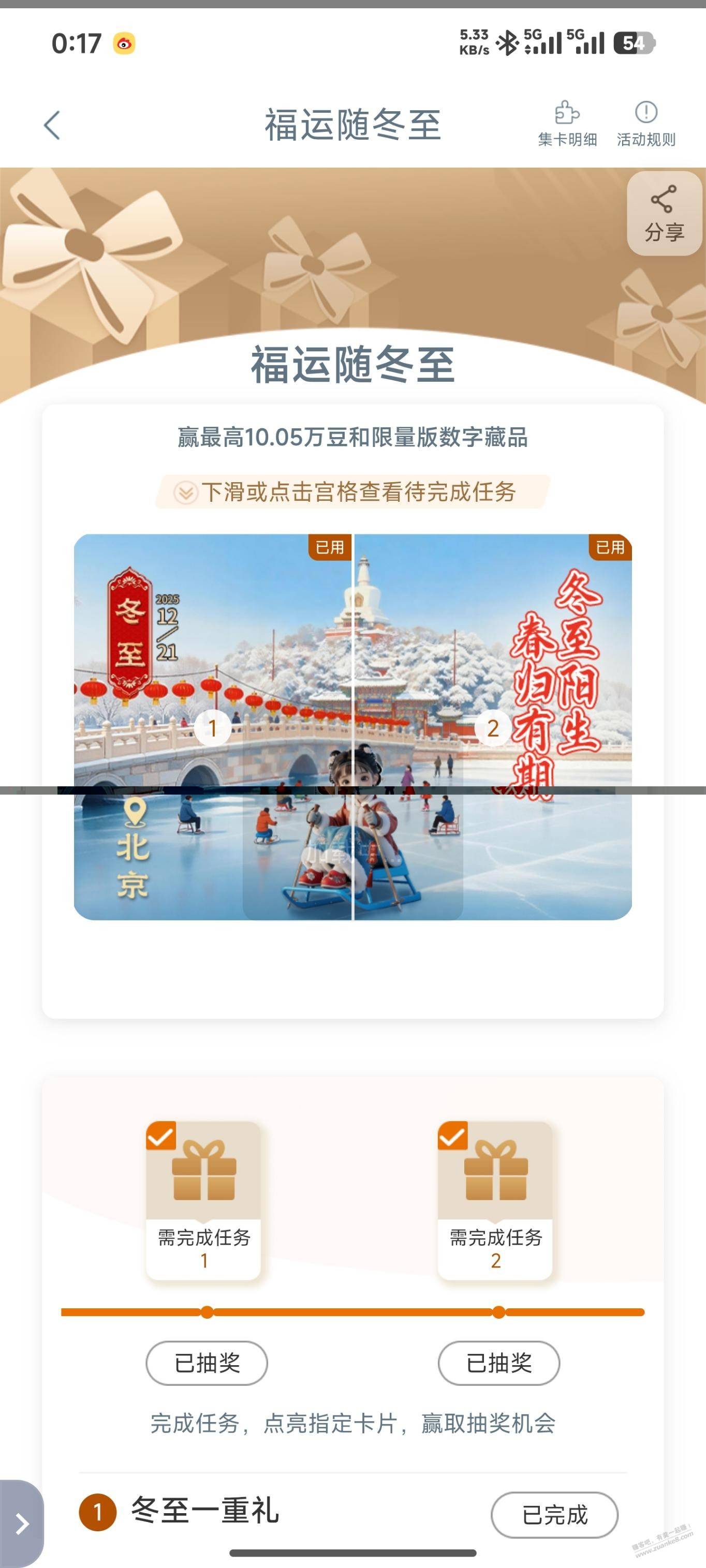Tap the 分享 share button

pos(664,214)
